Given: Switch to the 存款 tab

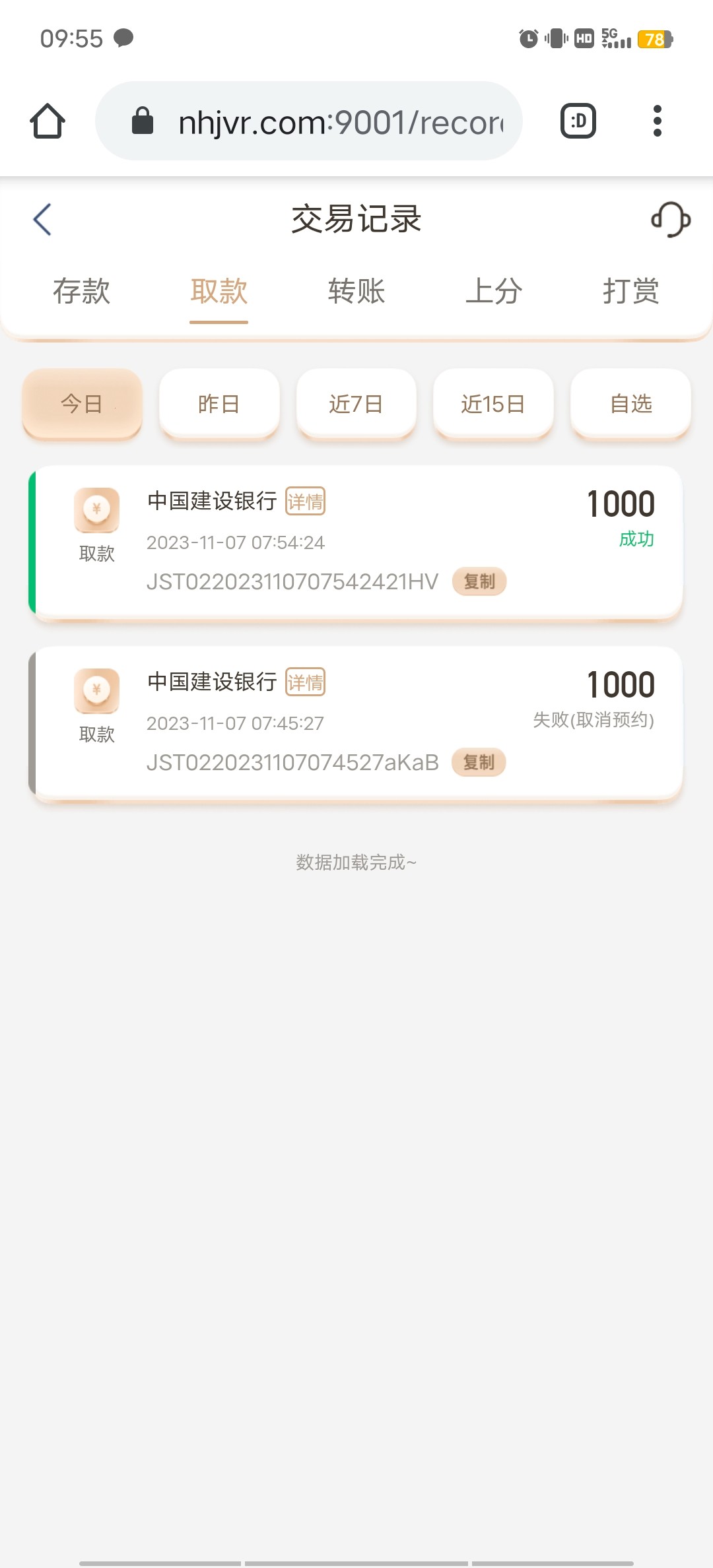Looking at the screenshot, I should pos(81,291).
